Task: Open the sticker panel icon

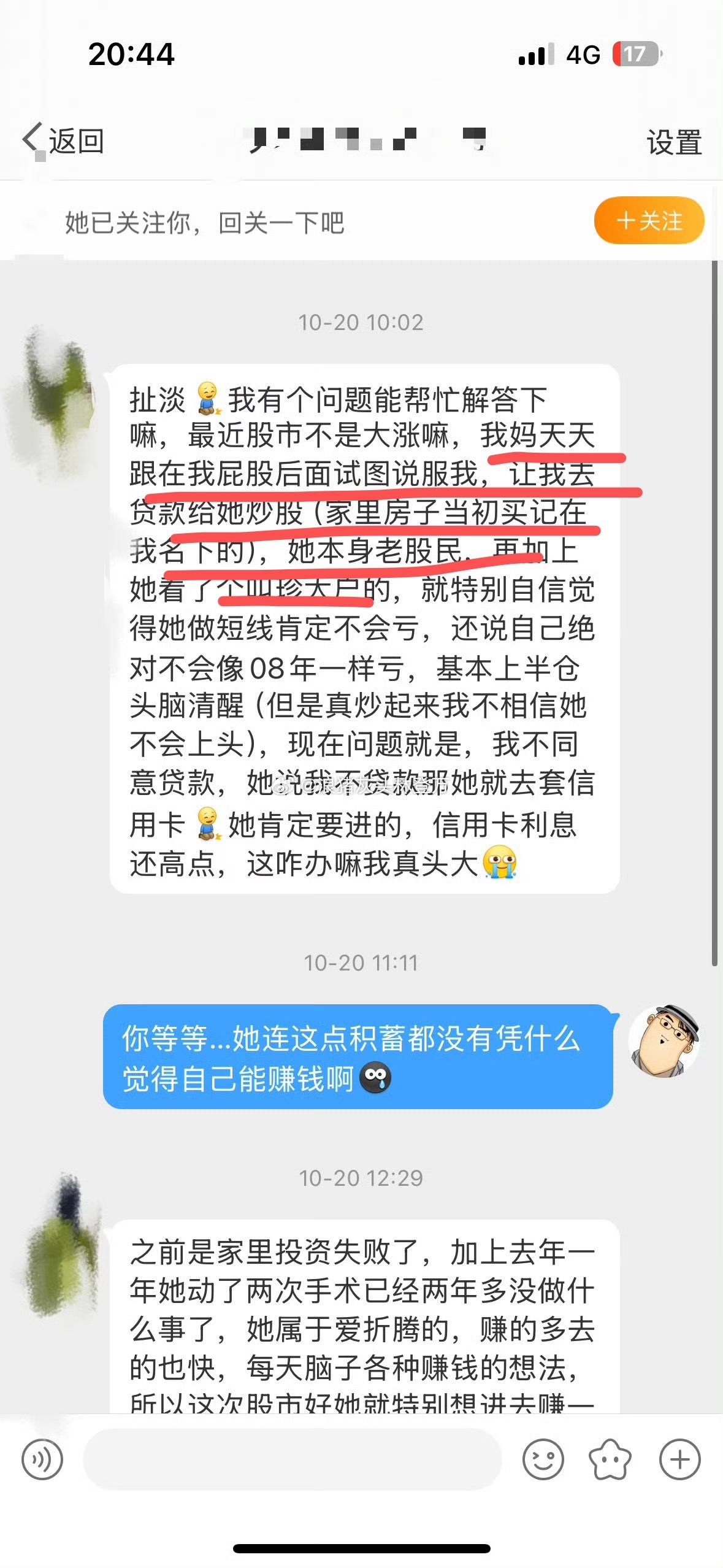Action: [610, 1459]
